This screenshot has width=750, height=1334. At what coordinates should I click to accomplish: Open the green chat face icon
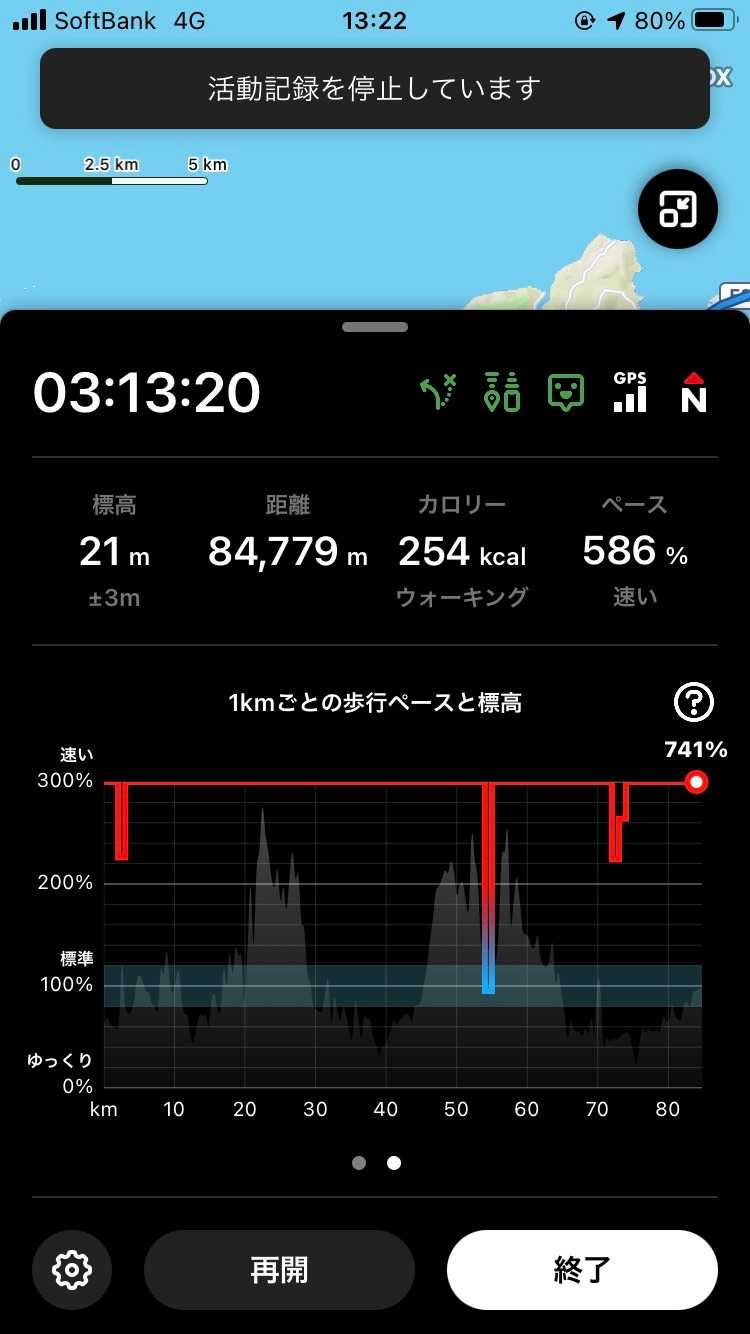(x=566, y=392)
